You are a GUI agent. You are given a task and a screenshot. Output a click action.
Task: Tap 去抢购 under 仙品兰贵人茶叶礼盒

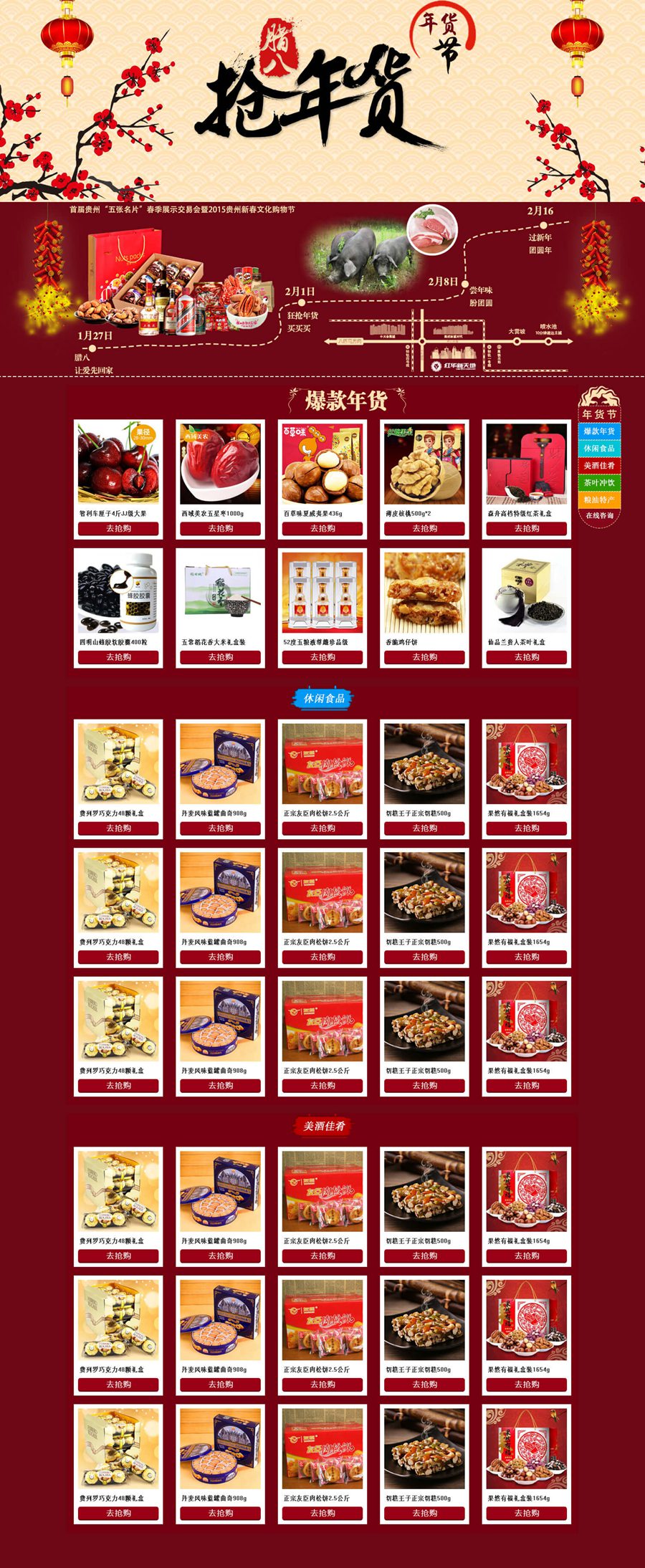[x=527, y=657]
